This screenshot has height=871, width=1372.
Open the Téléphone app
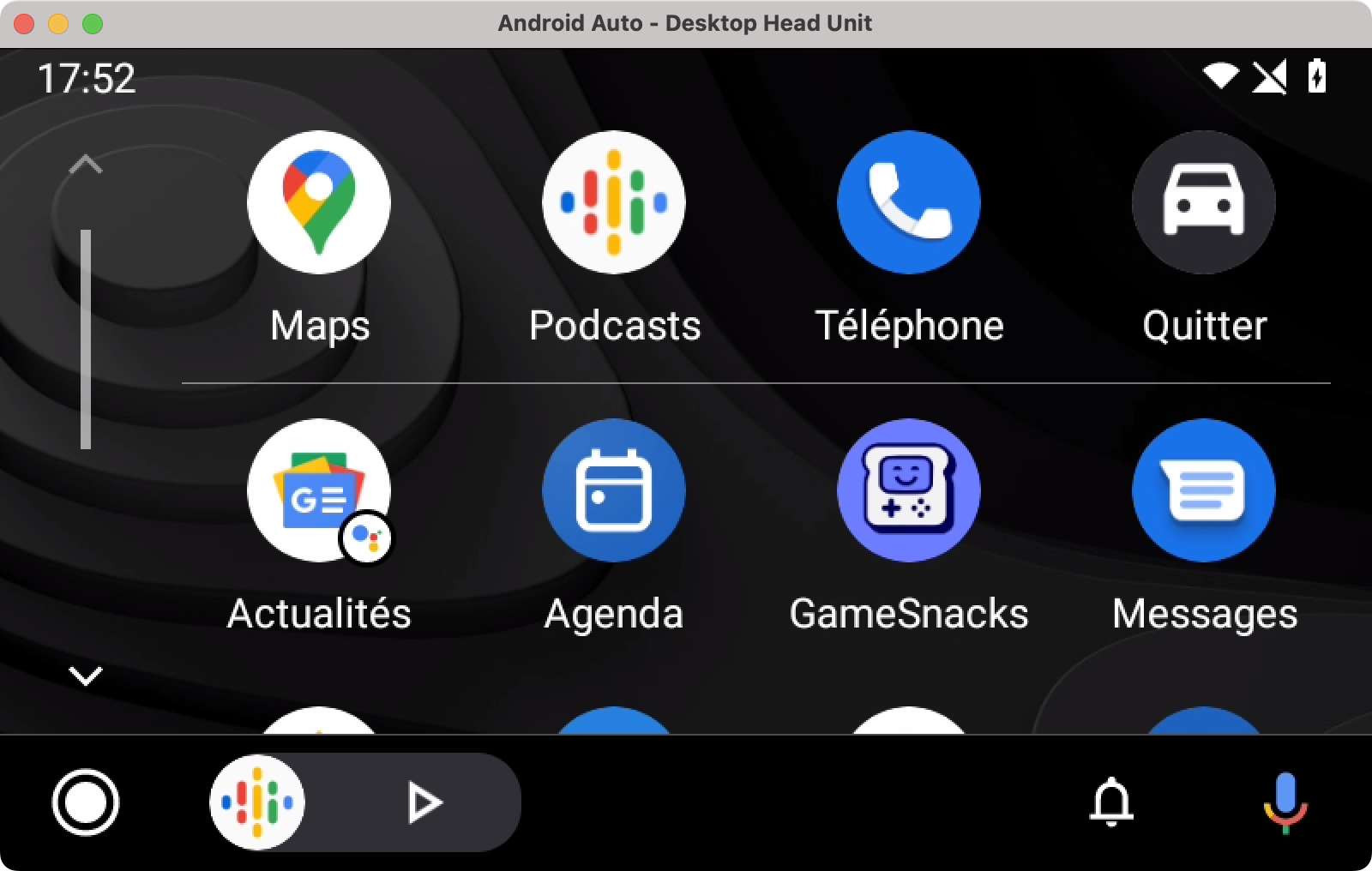(x=909, y=203)
